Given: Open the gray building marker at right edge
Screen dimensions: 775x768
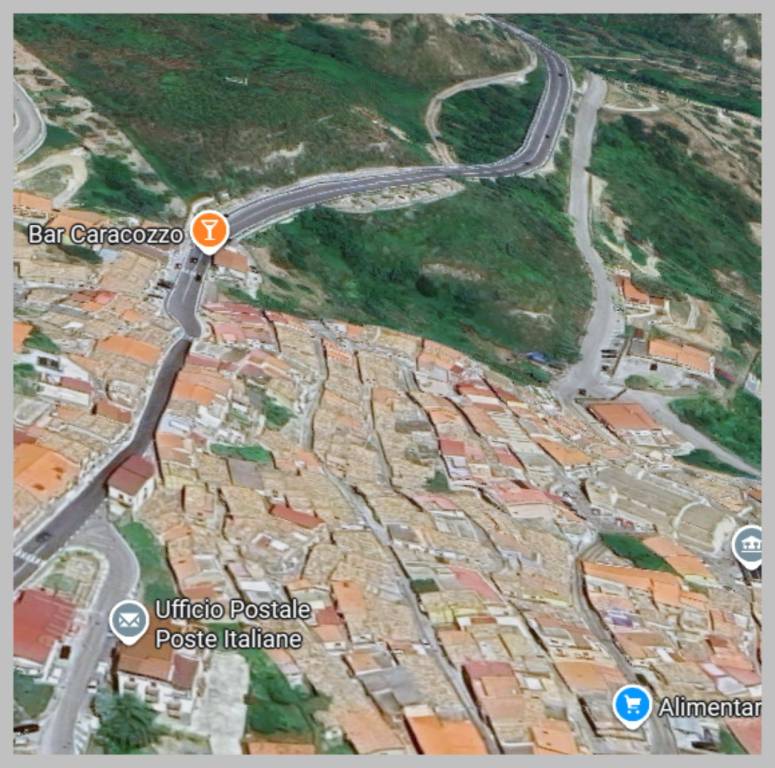Looking at the screenshot, I should pos(749,546).
